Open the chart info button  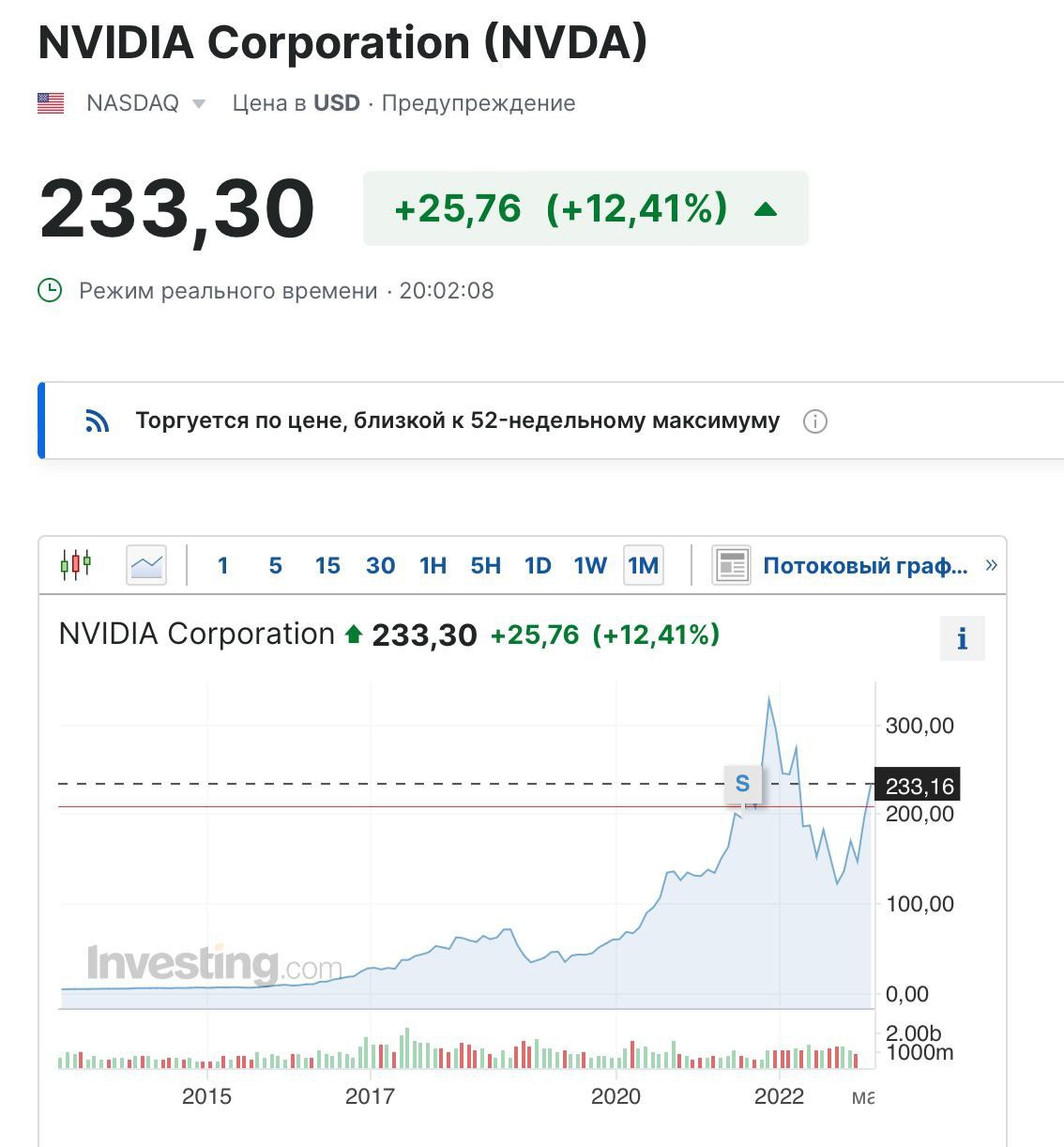coord(962,639)
